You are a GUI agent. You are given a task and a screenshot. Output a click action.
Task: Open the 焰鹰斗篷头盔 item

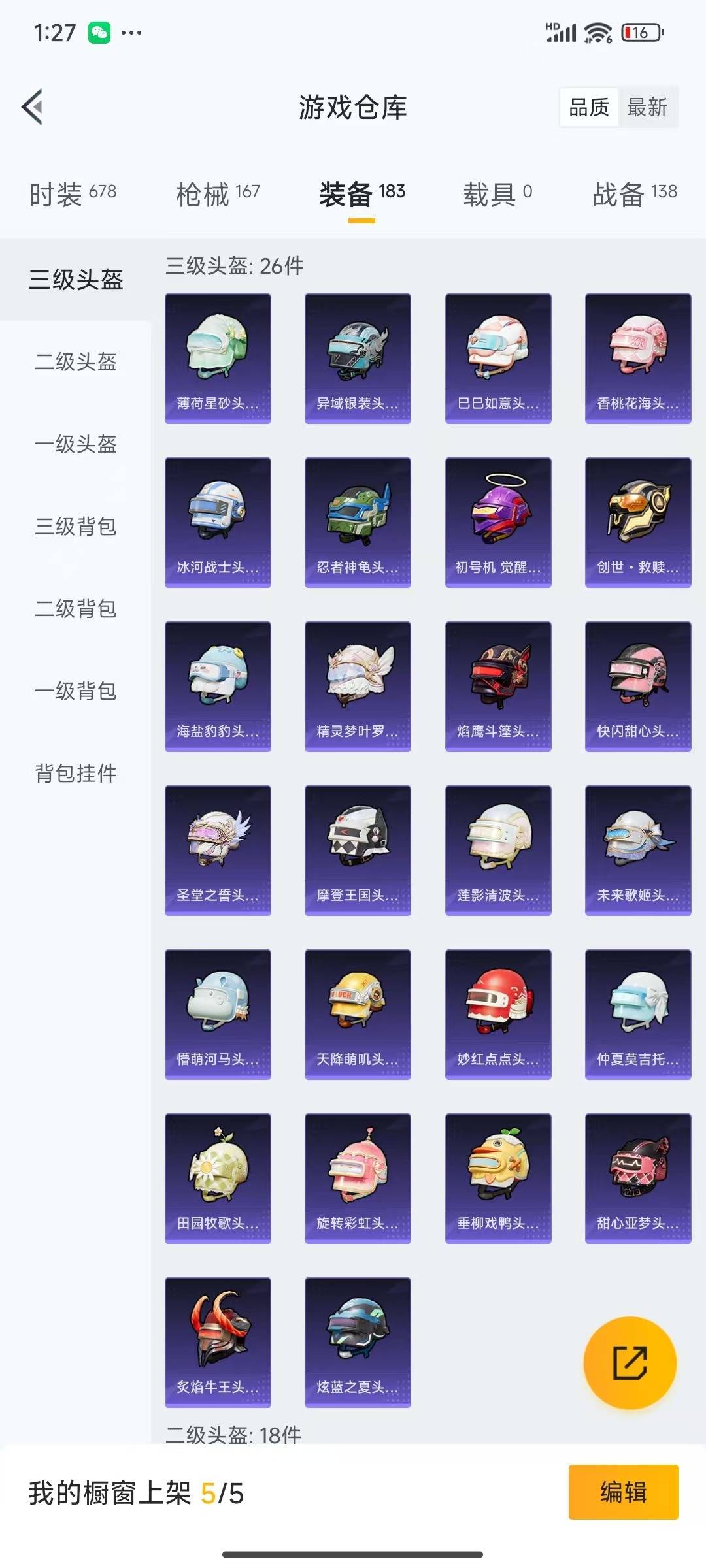tap(498, 686)
